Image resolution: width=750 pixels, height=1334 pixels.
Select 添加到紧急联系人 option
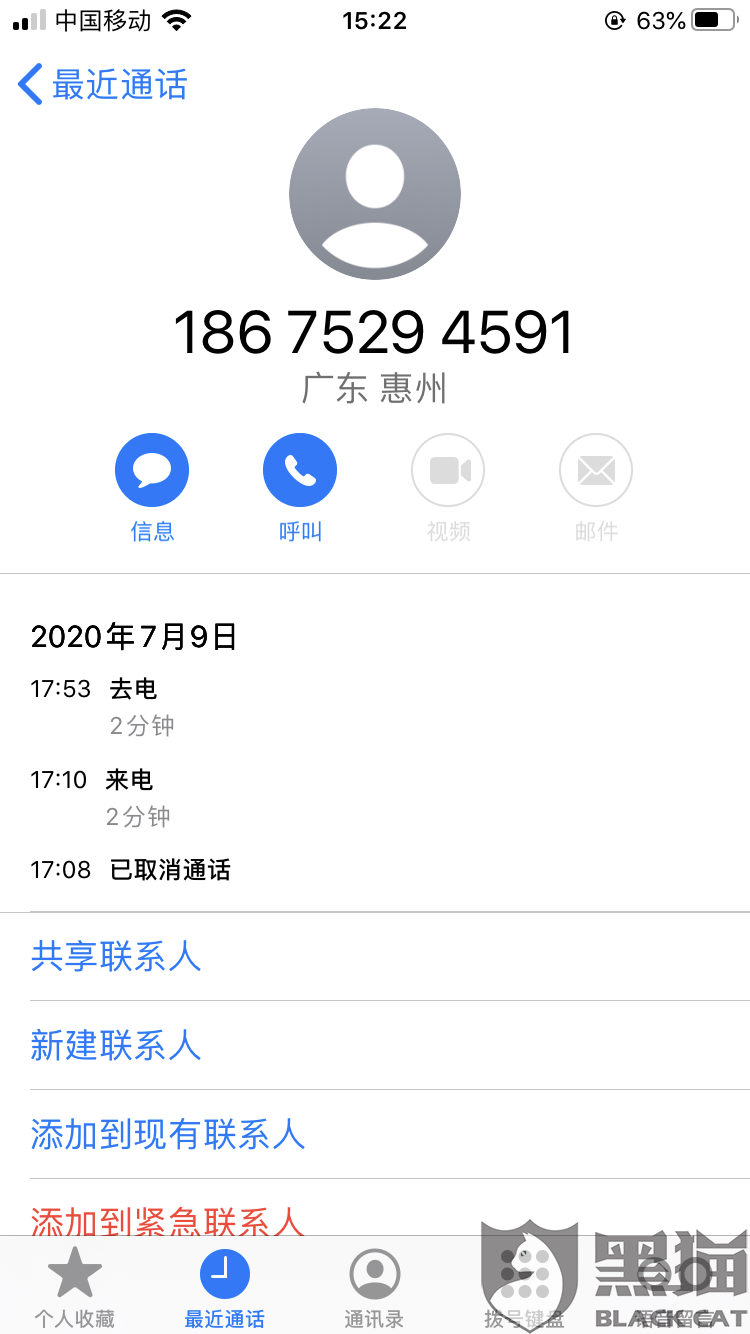click(x=168, y=1220)
